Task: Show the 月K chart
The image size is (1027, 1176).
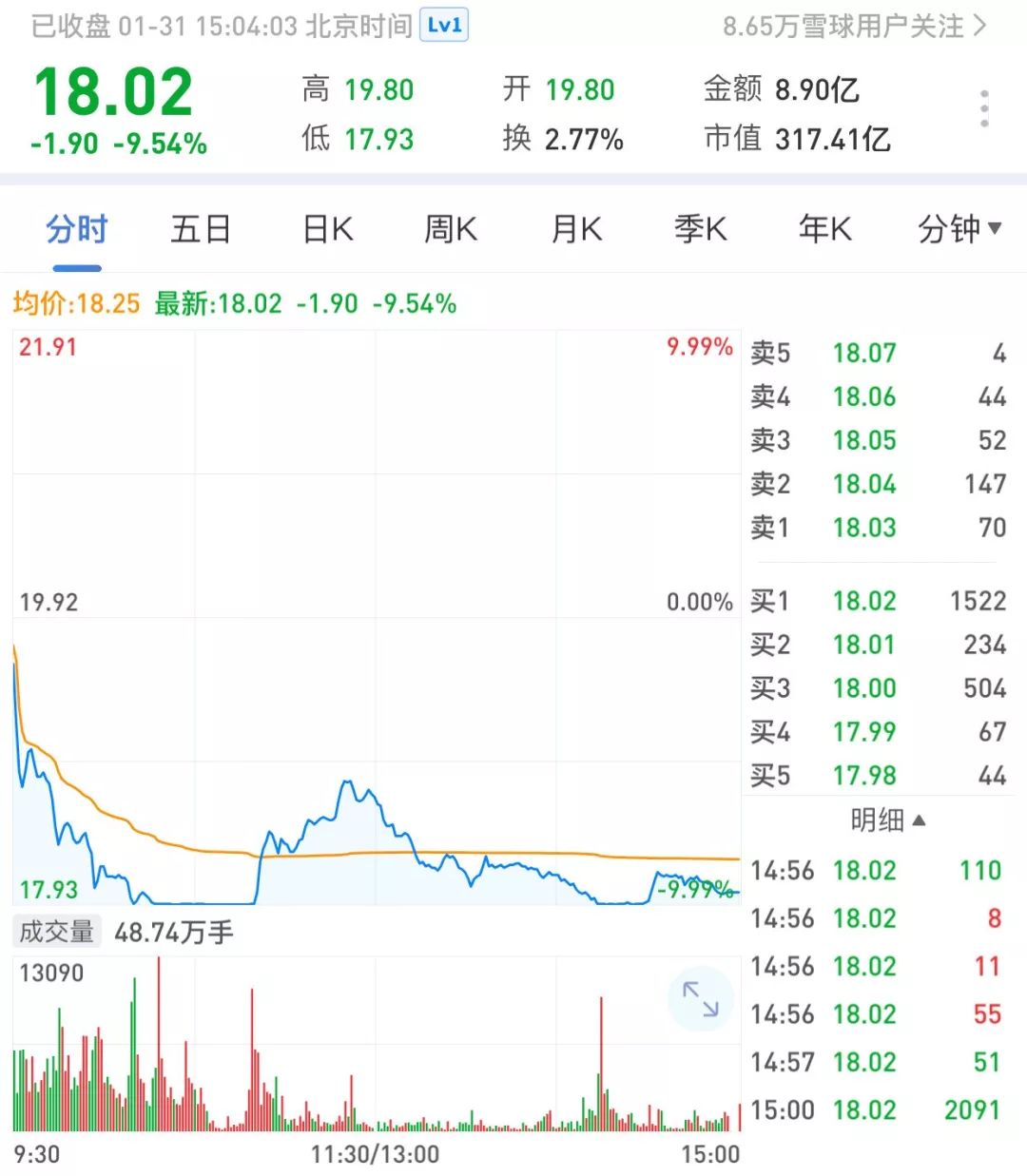Action: point(576,229)
